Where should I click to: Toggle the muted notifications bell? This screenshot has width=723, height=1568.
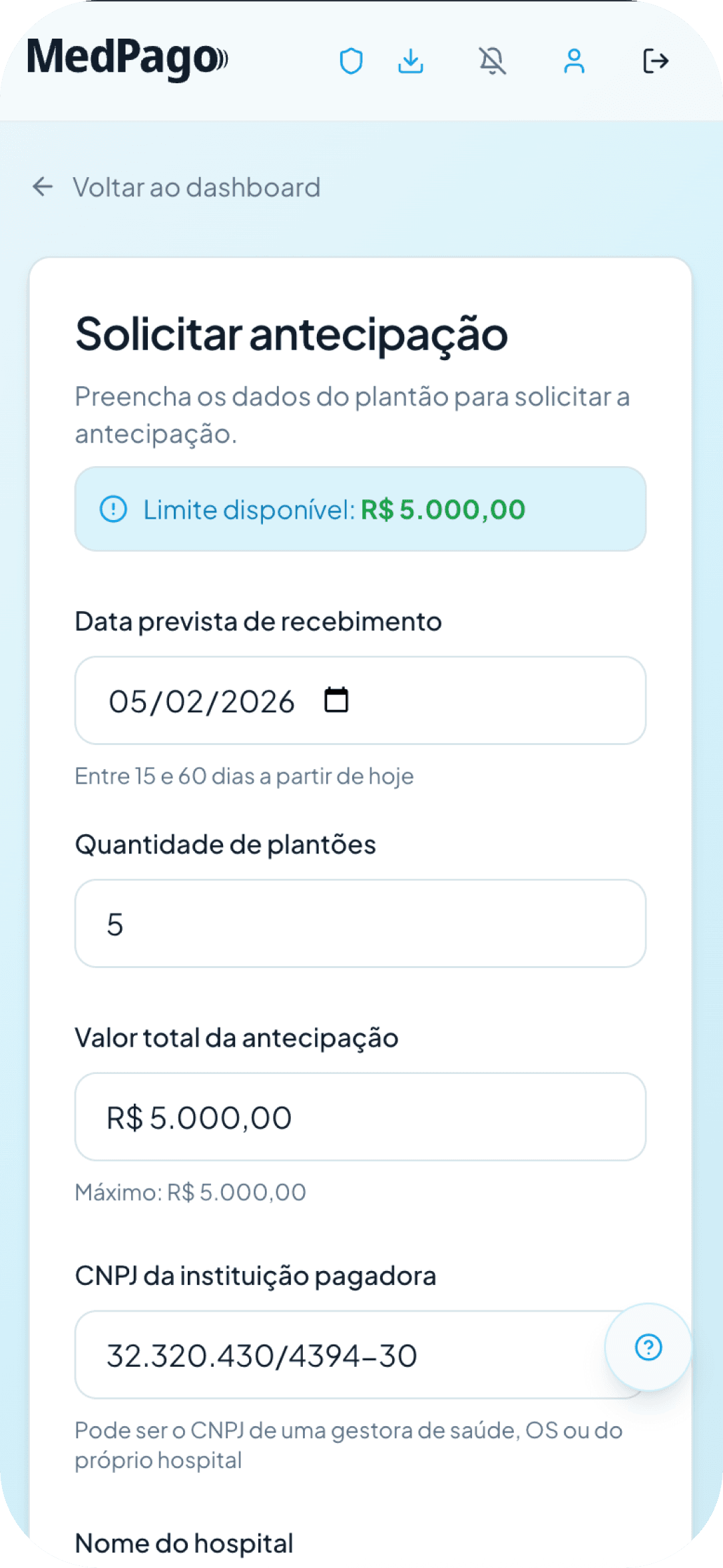[x=493, y=61]
